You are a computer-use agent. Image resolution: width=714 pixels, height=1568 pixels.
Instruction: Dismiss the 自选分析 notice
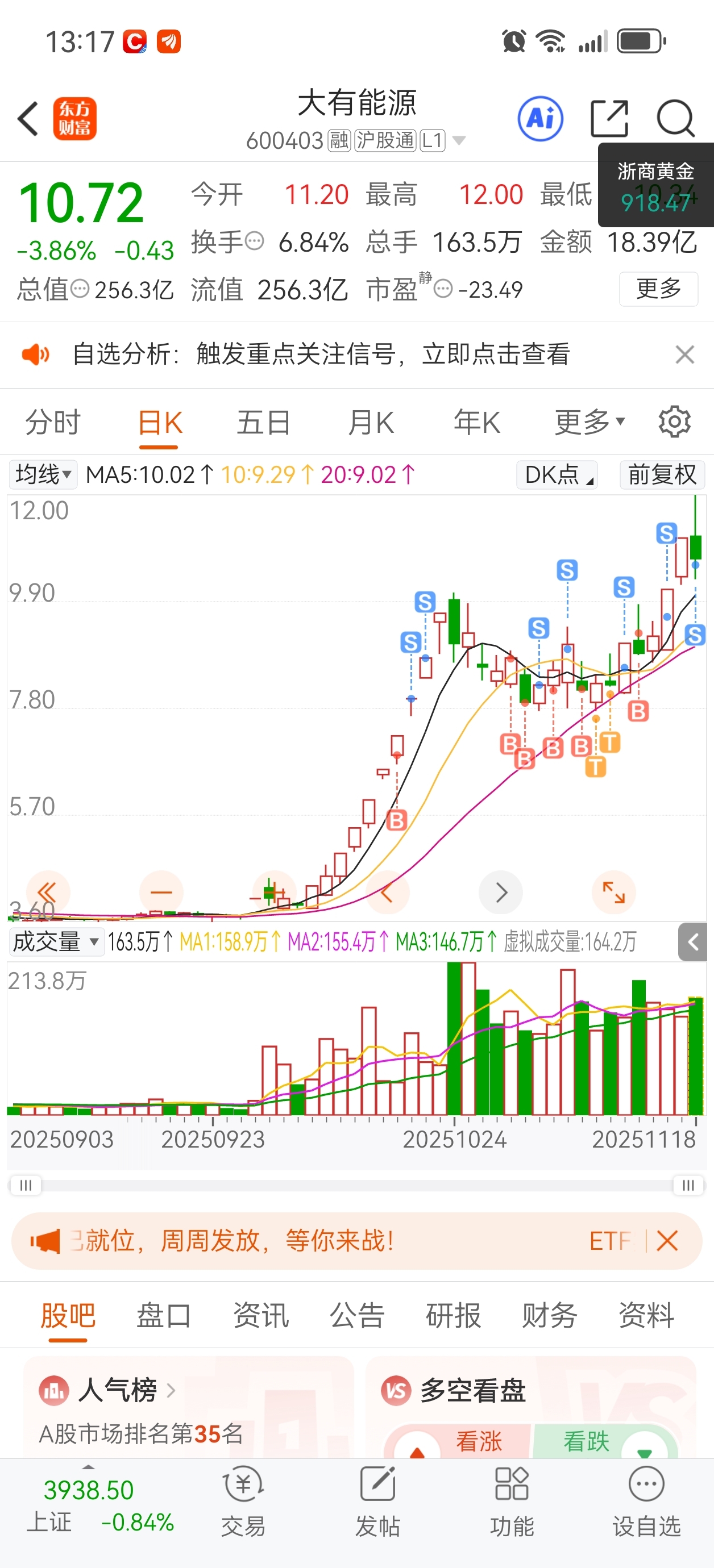tap(685, 355)
